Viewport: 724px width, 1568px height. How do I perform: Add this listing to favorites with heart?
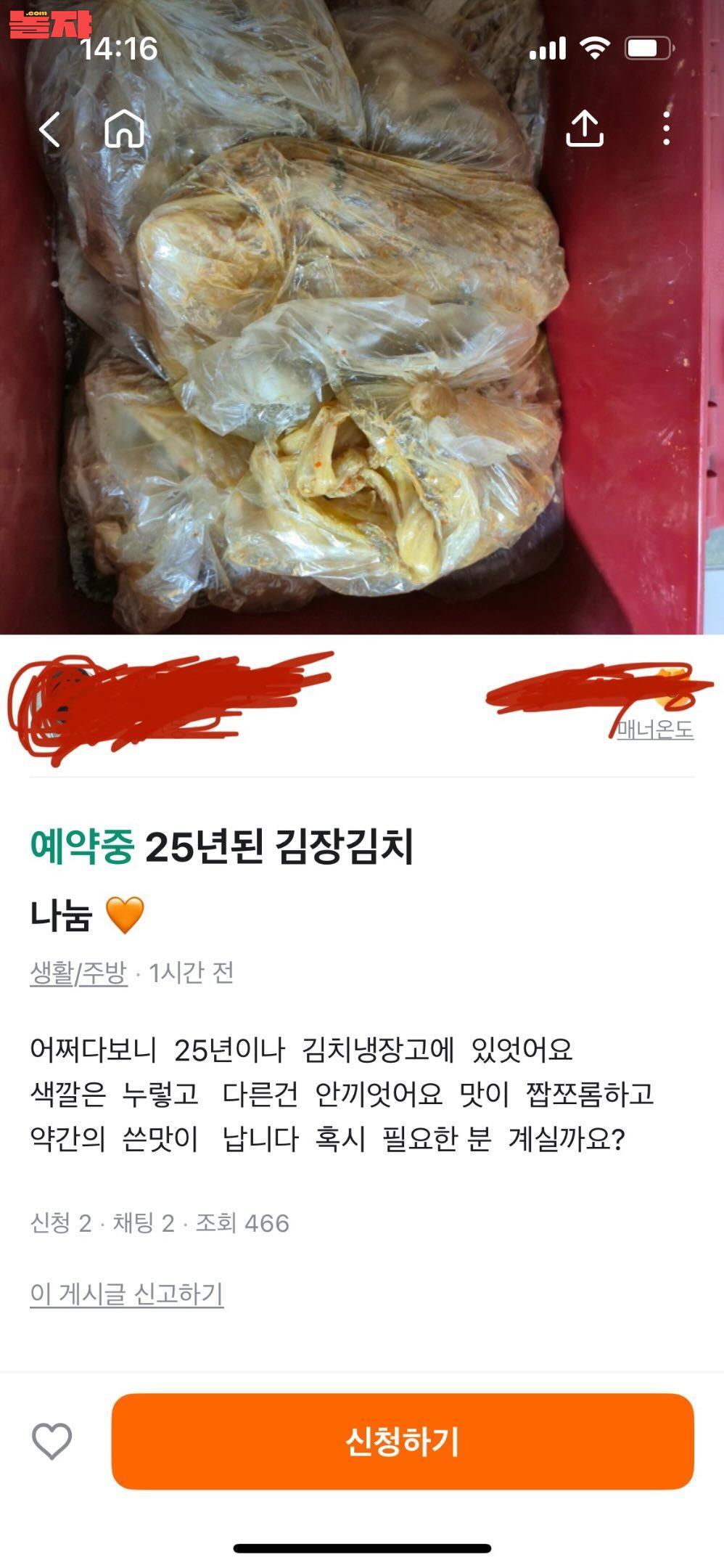pyautogui.click(x=52, y=1441)
